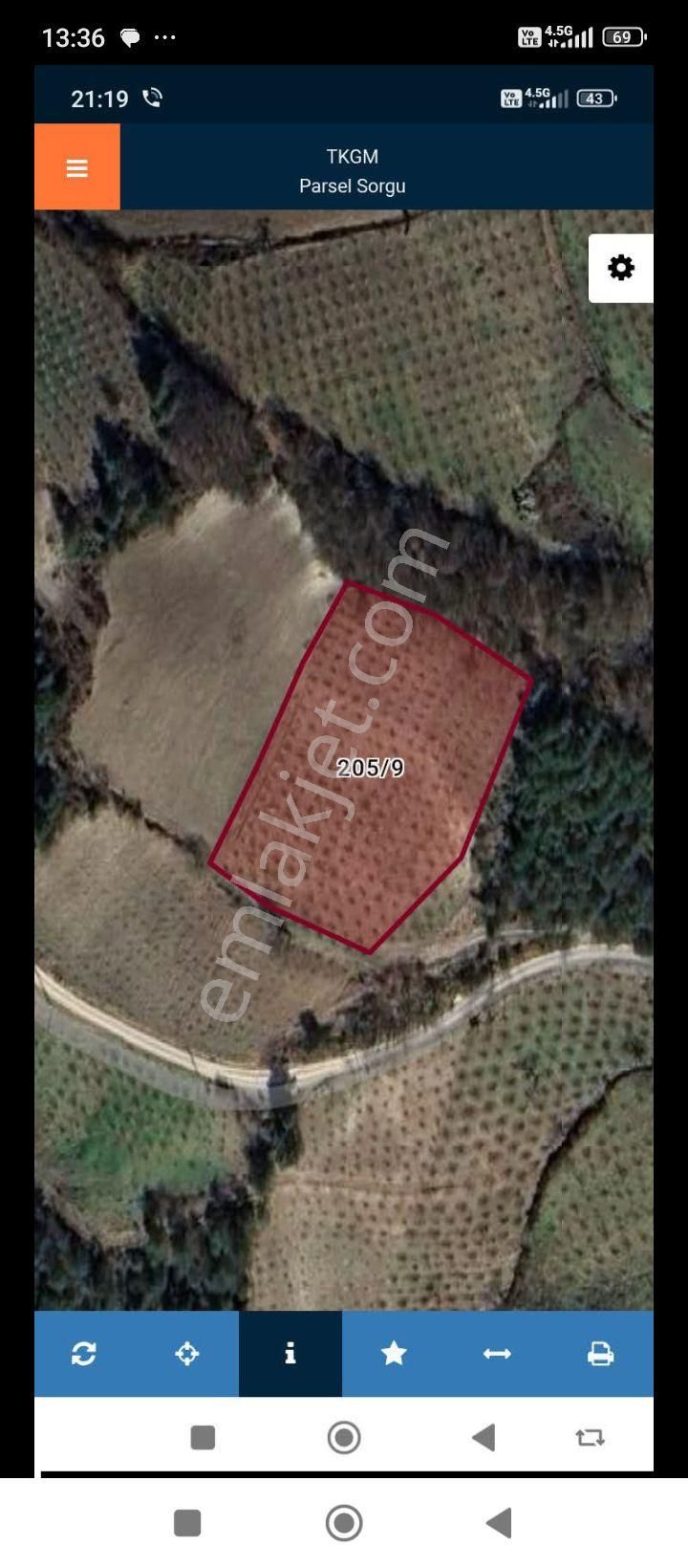Viewport: 688px width, 1568px height.
Task: Show parcel information
Action: [290, 1353]
